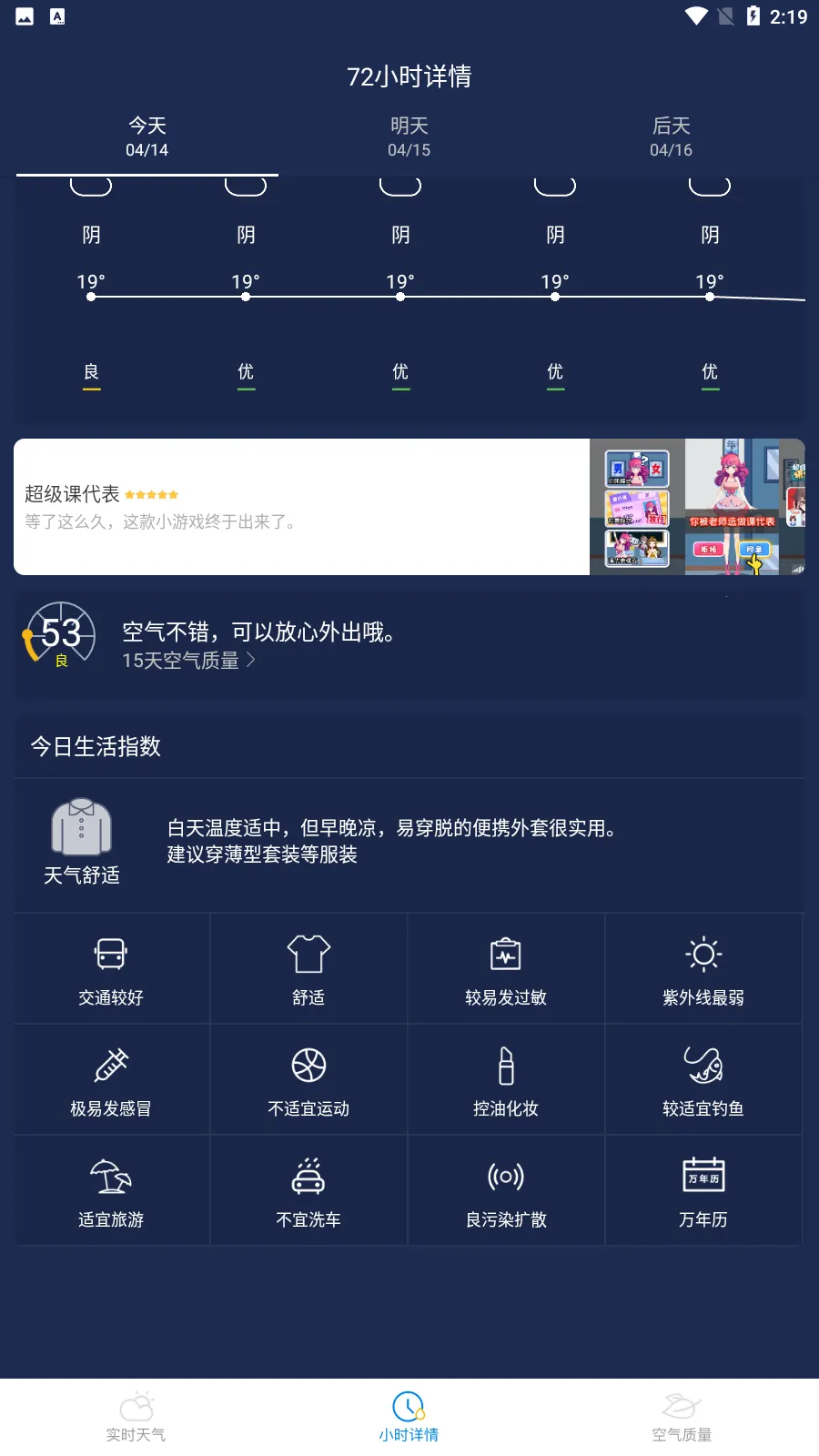Open the 控油化妆 makeup index
The width and height of the screenshot is (819, 1456).
pyautogui.click(x=506, y=1081)
